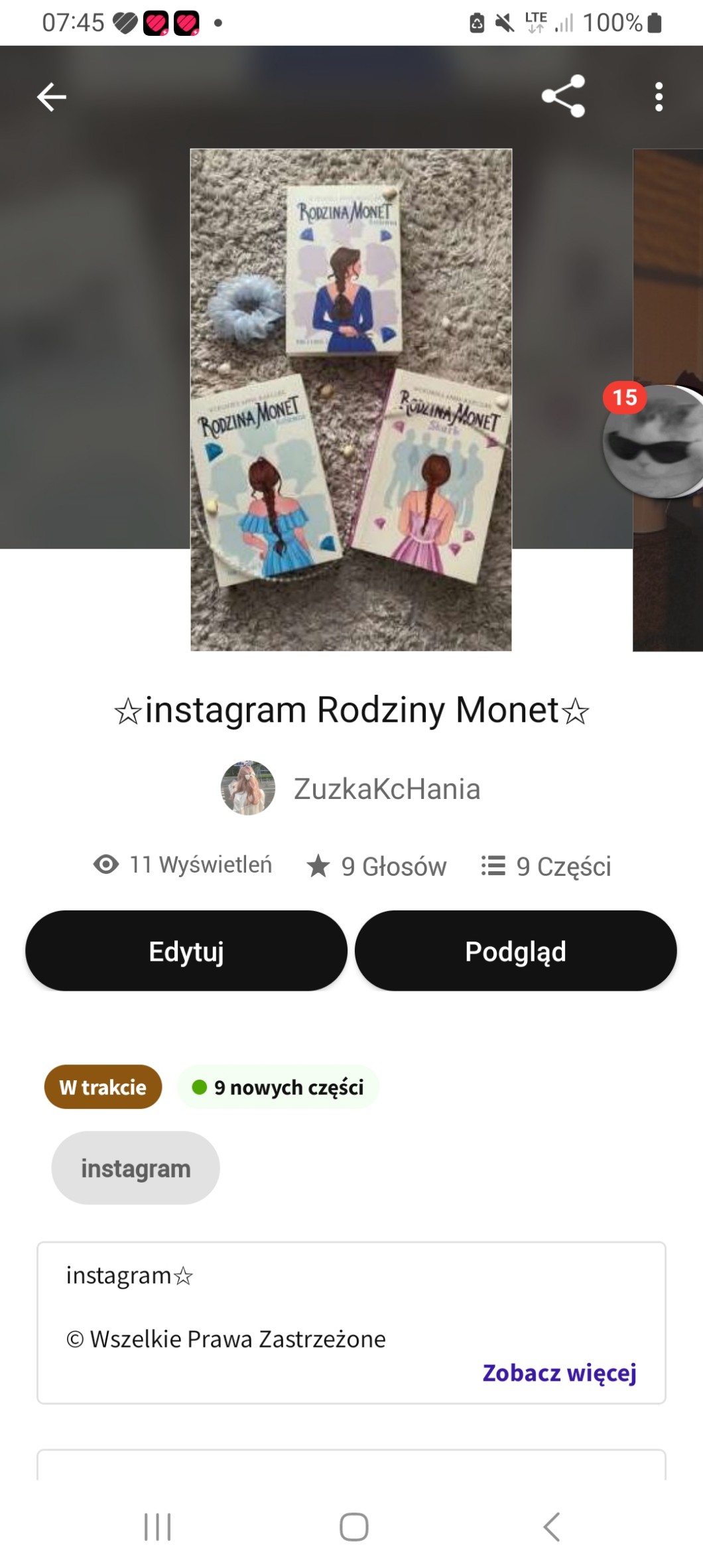
Task: Open the 9 Części parts list
Action: tap(546, 866)
